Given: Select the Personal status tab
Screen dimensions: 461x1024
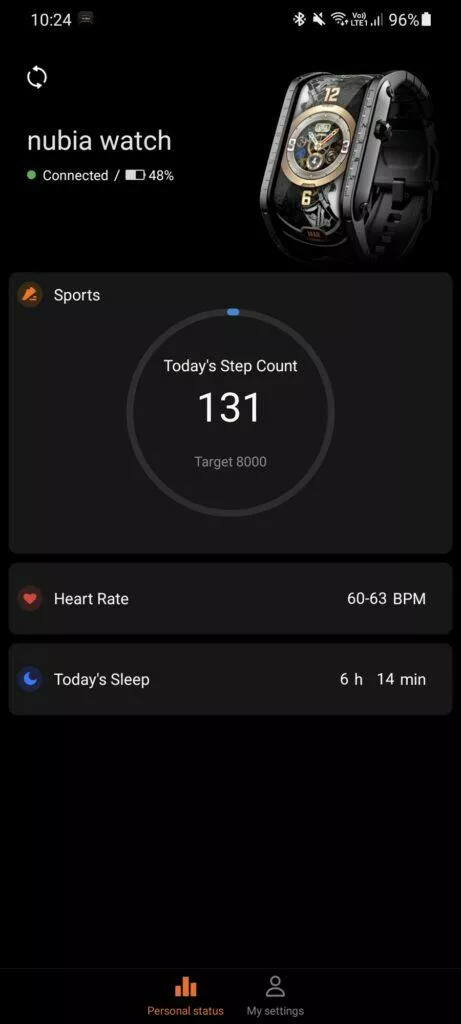Looking at the screenshot, I should [185, 995].
